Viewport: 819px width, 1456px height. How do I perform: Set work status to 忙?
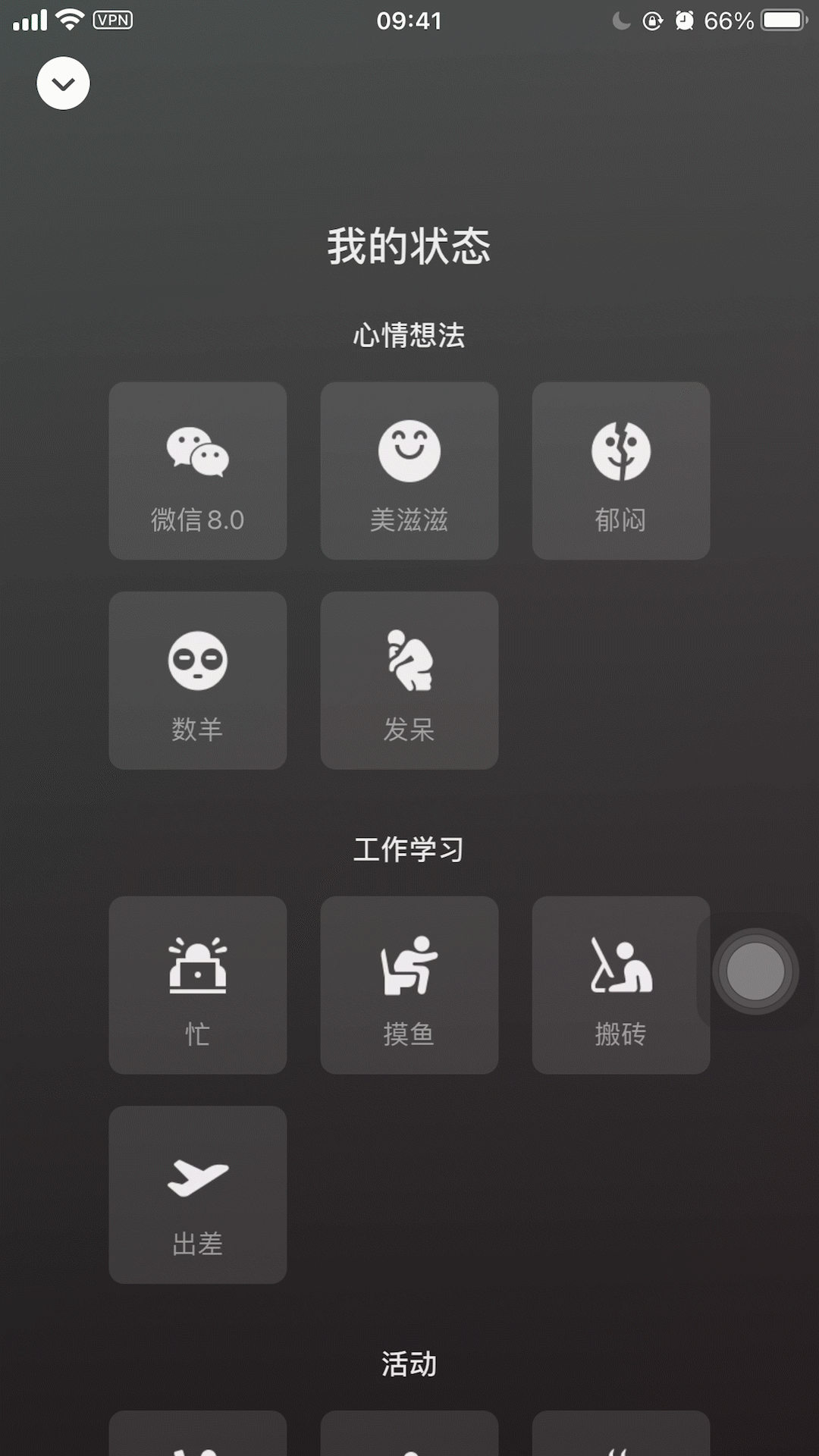tap(198, 985)
